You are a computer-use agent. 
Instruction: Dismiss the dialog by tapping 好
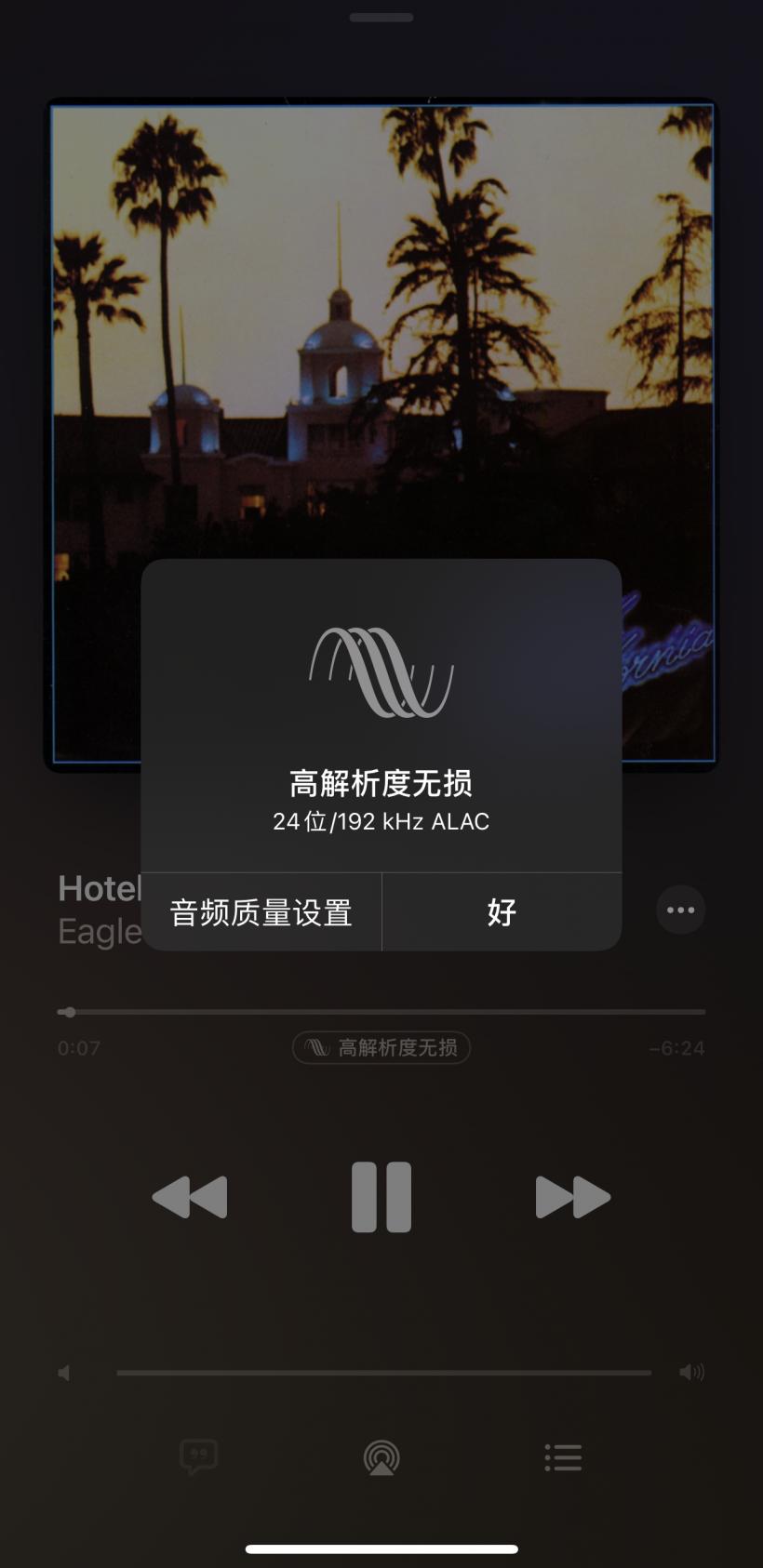(x=501, y=912)
